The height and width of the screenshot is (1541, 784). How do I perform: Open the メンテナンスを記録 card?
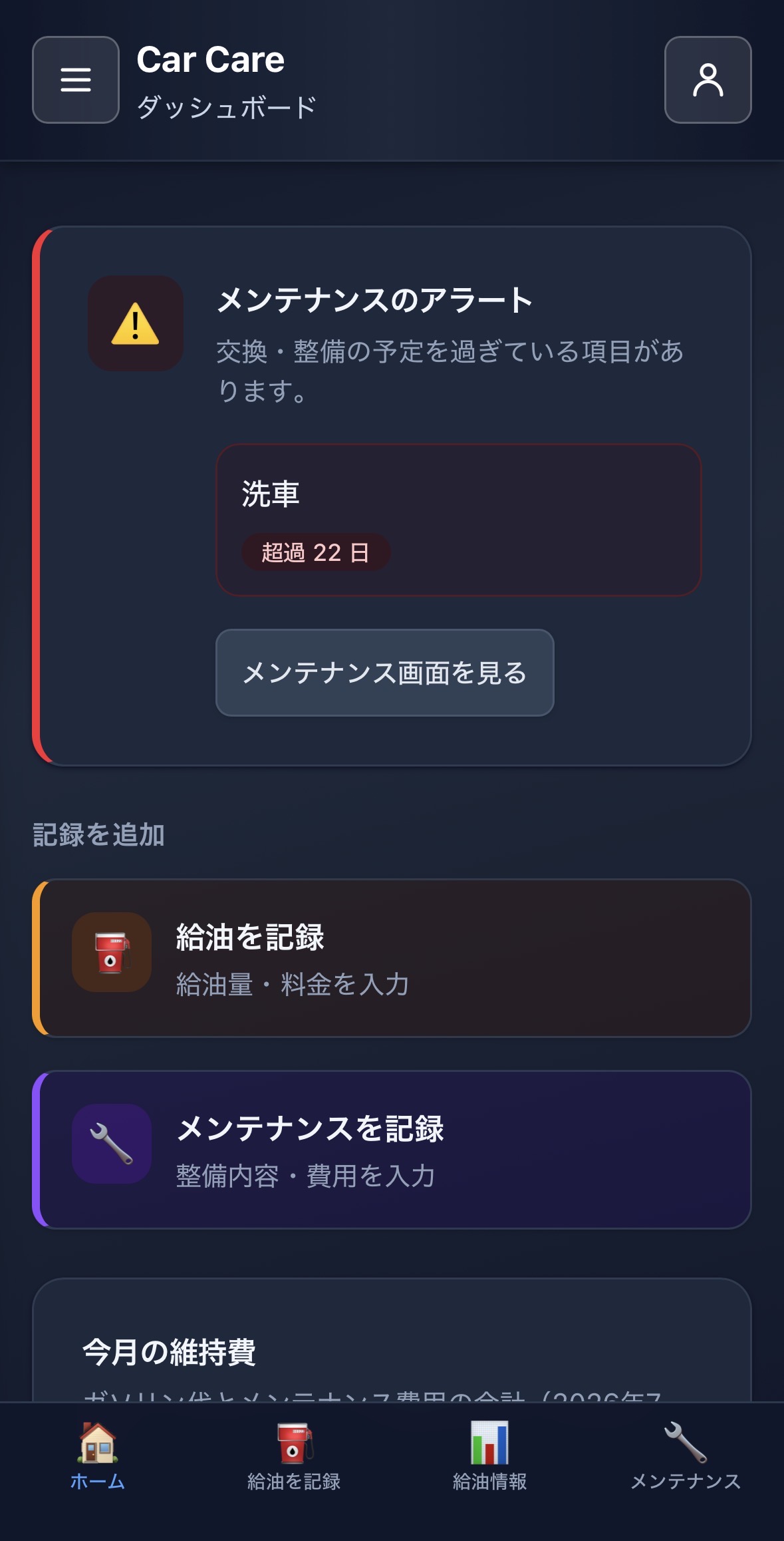tap(392, 1150)
